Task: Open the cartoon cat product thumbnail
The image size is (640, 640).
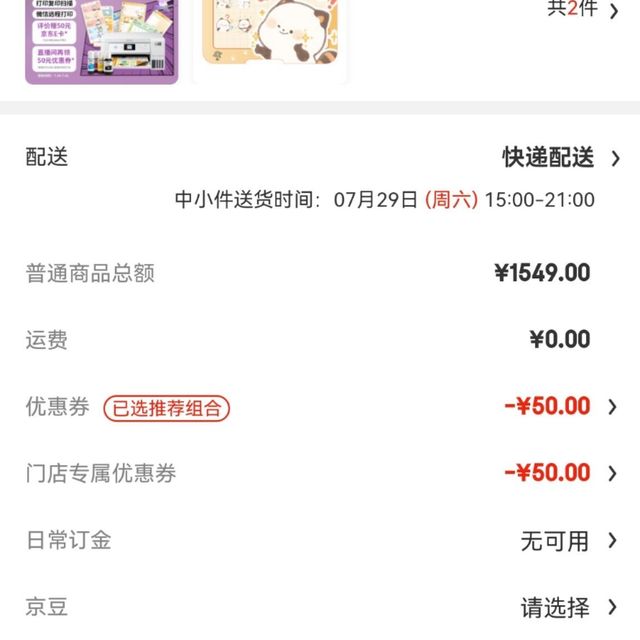Action: click(268, 40)
